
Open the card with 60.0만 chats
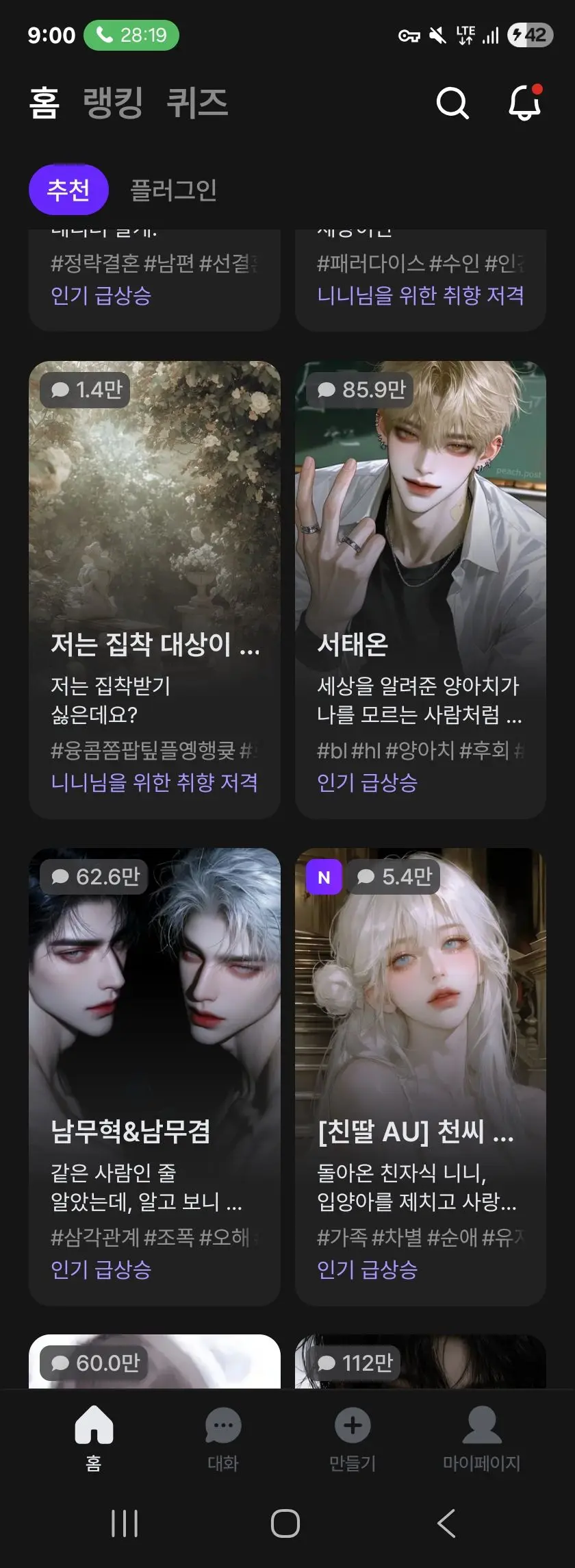pos(155,1361)
